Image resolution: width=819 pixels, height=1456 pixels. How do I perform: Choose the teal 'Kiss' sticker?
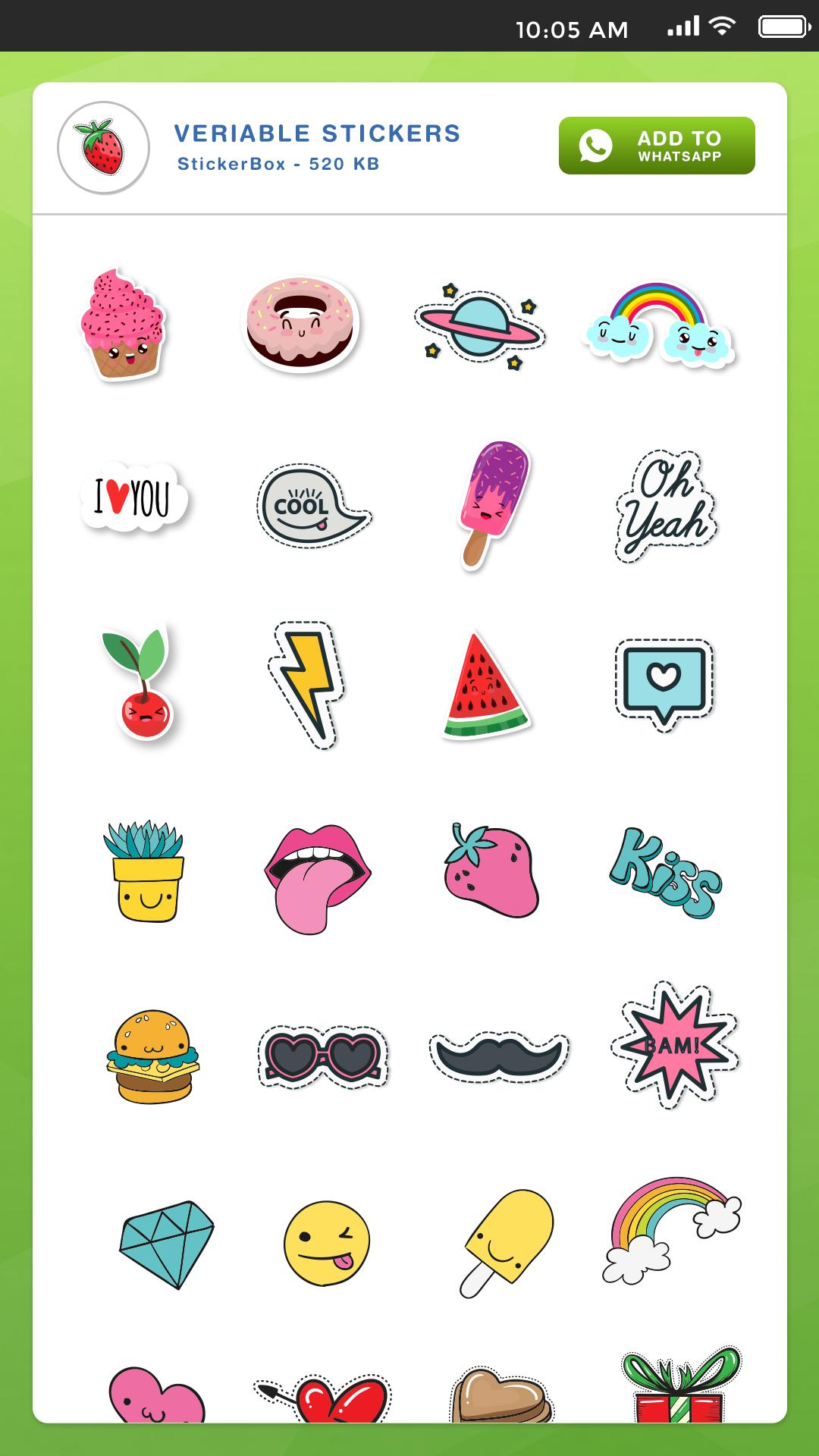click(x=665, y=874)
